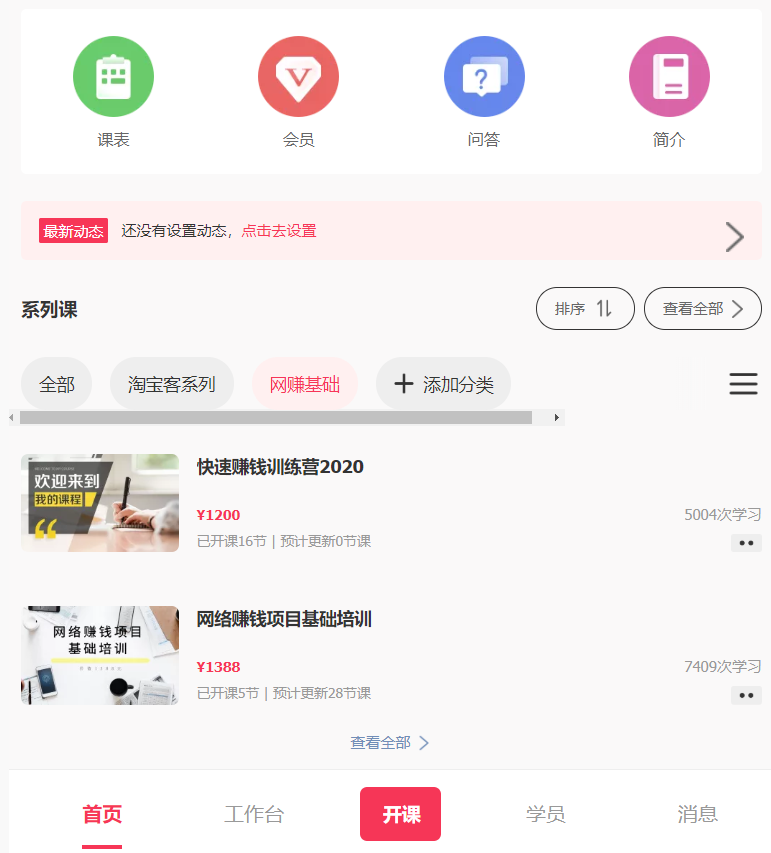Open the category list menu icon
This screenshot has width=771, height=853.
click(x=743, y=384)
